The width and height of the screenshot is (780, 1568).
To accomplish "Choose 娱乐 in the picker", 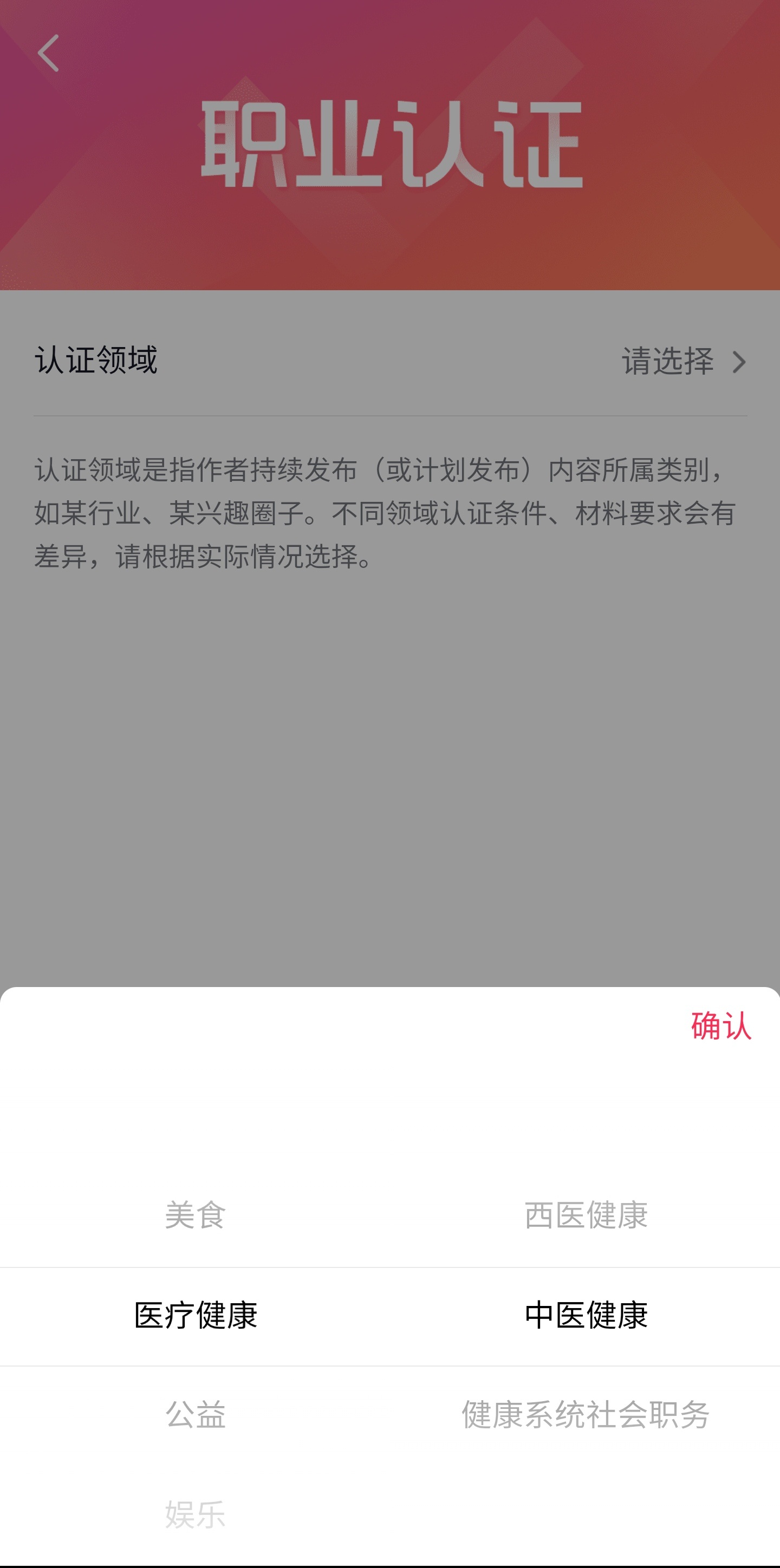I will point(196,1514).
